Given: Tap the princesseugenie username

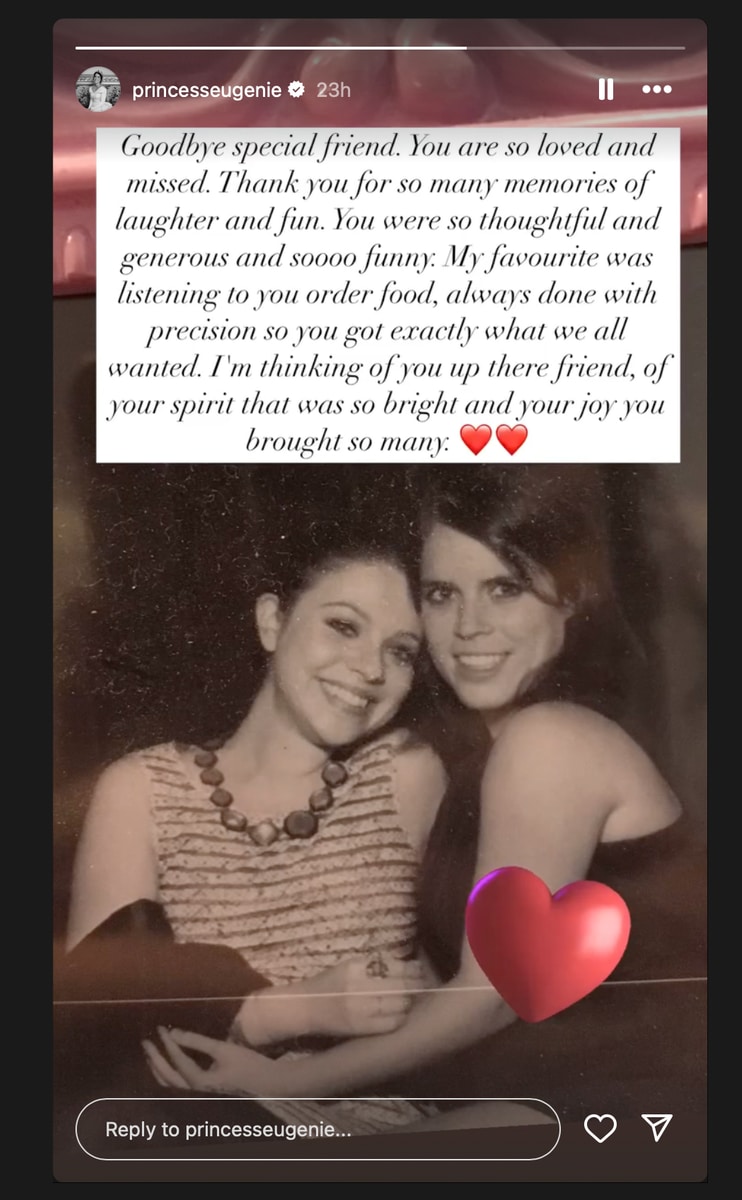Looking at the screenshot, I should point(208,90).
